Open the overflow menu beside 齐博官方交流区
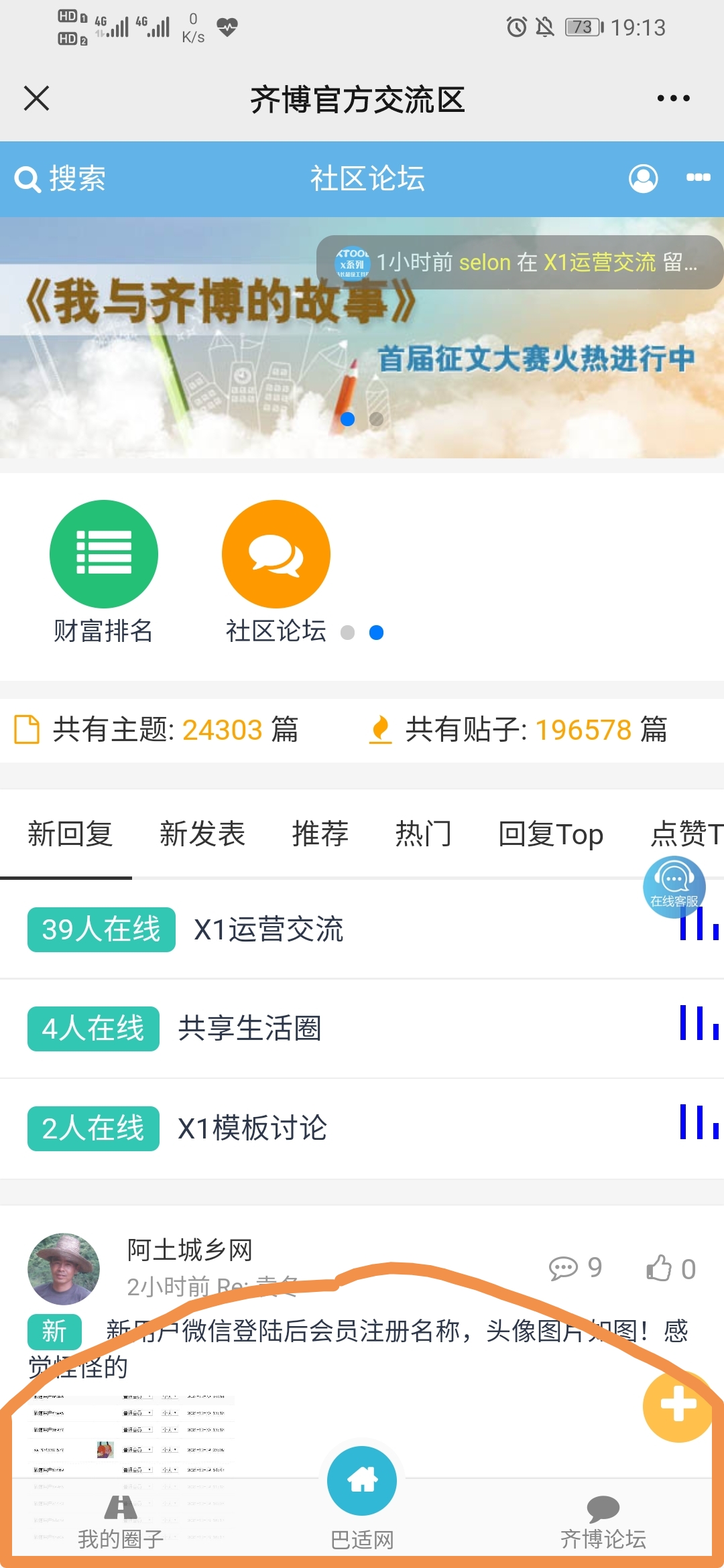724x1568 pixels. pos(673,99)
